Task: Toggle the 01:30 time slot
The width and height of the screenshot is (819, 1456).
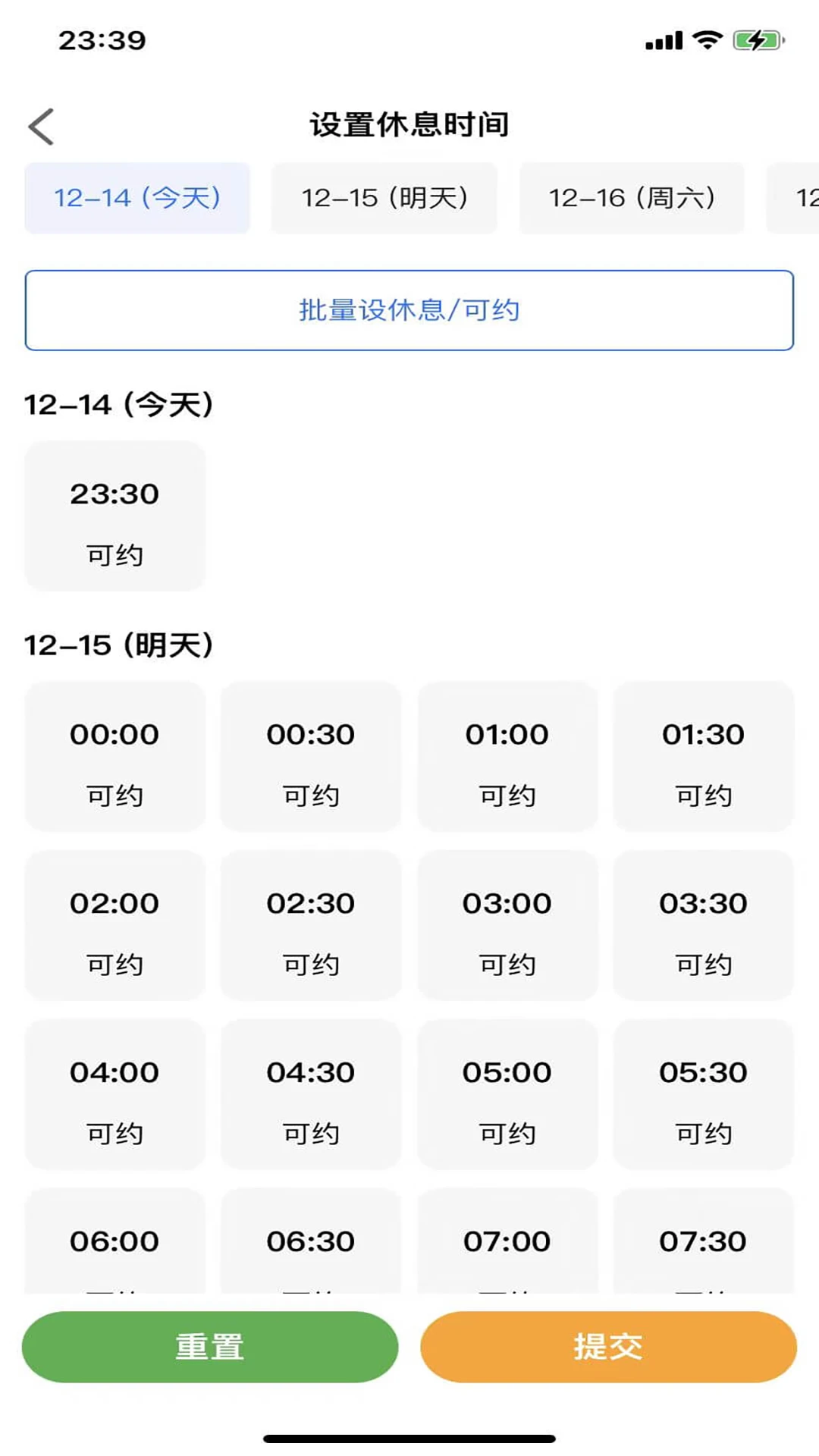Action: pos(703,756)
